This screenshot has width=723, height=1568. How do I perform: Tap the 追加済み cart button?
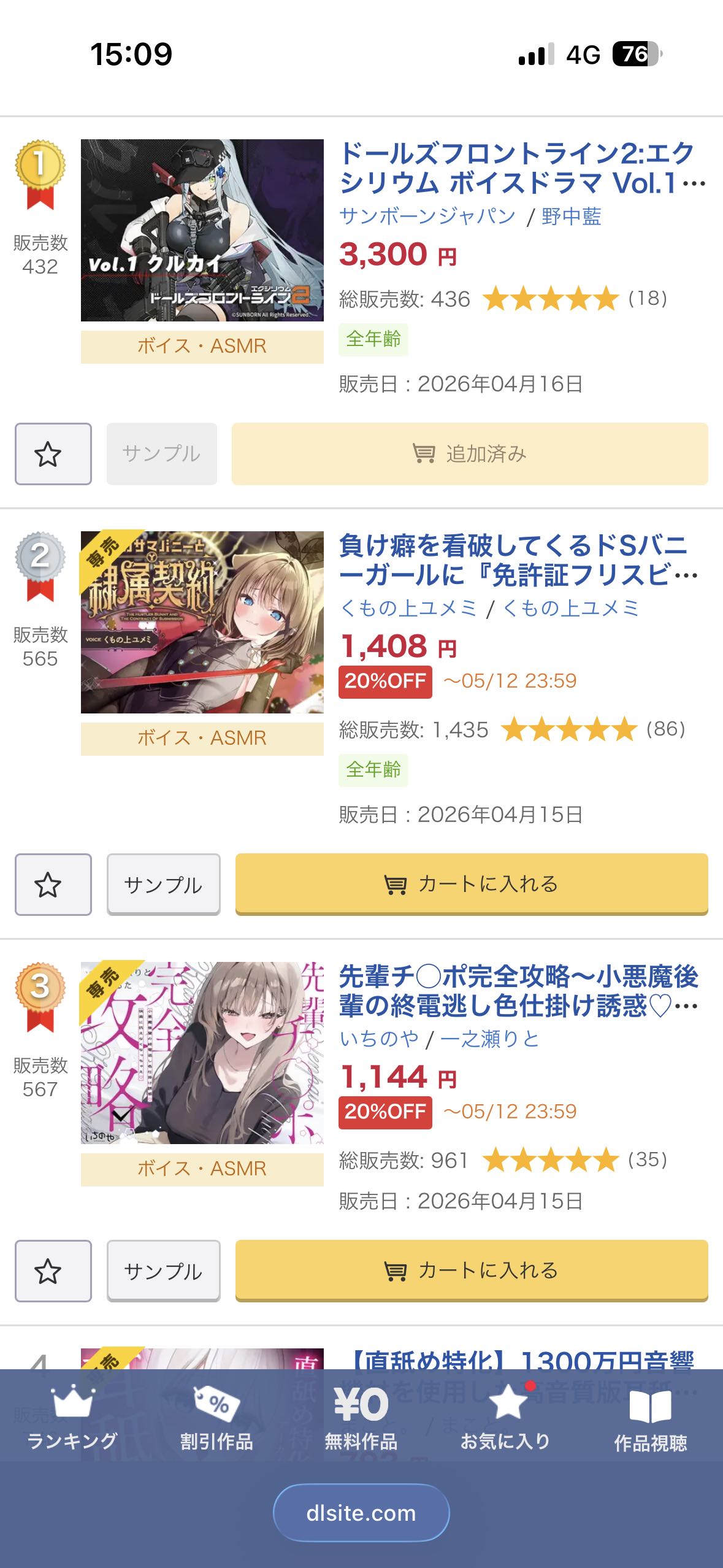click(x=470, y=454)
